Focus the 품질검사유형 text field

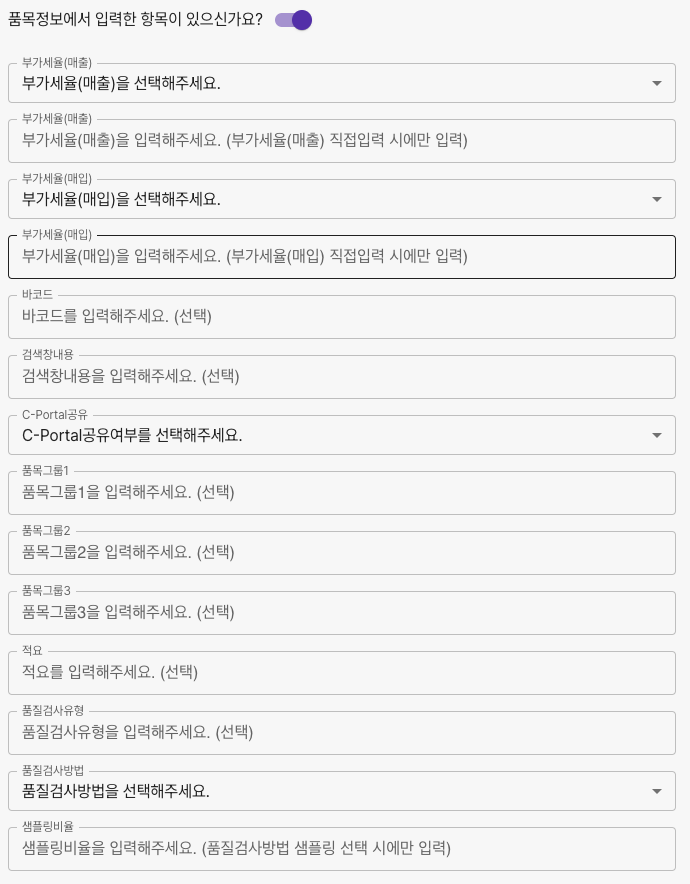(341, 733)
